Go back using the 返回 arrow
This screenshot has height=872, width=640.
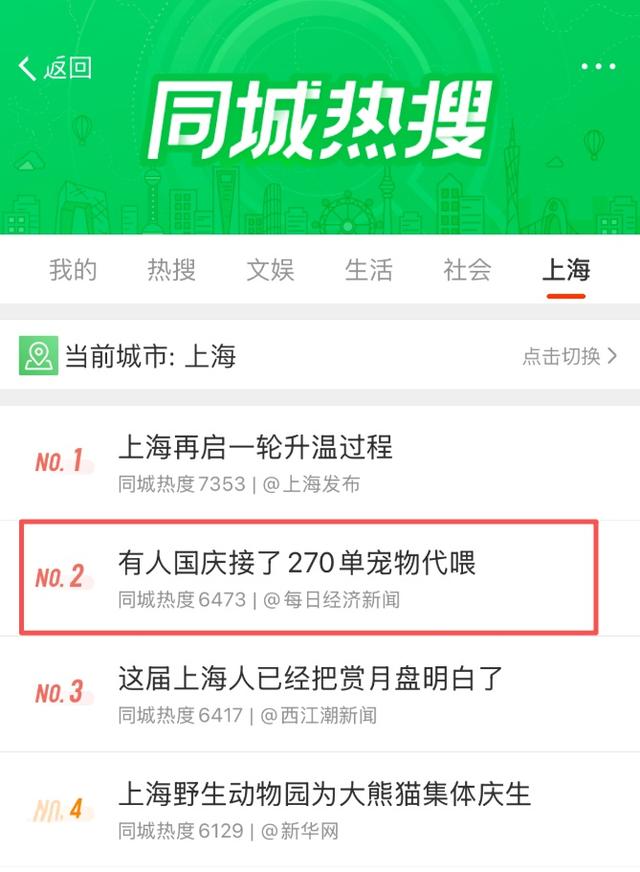54,68
